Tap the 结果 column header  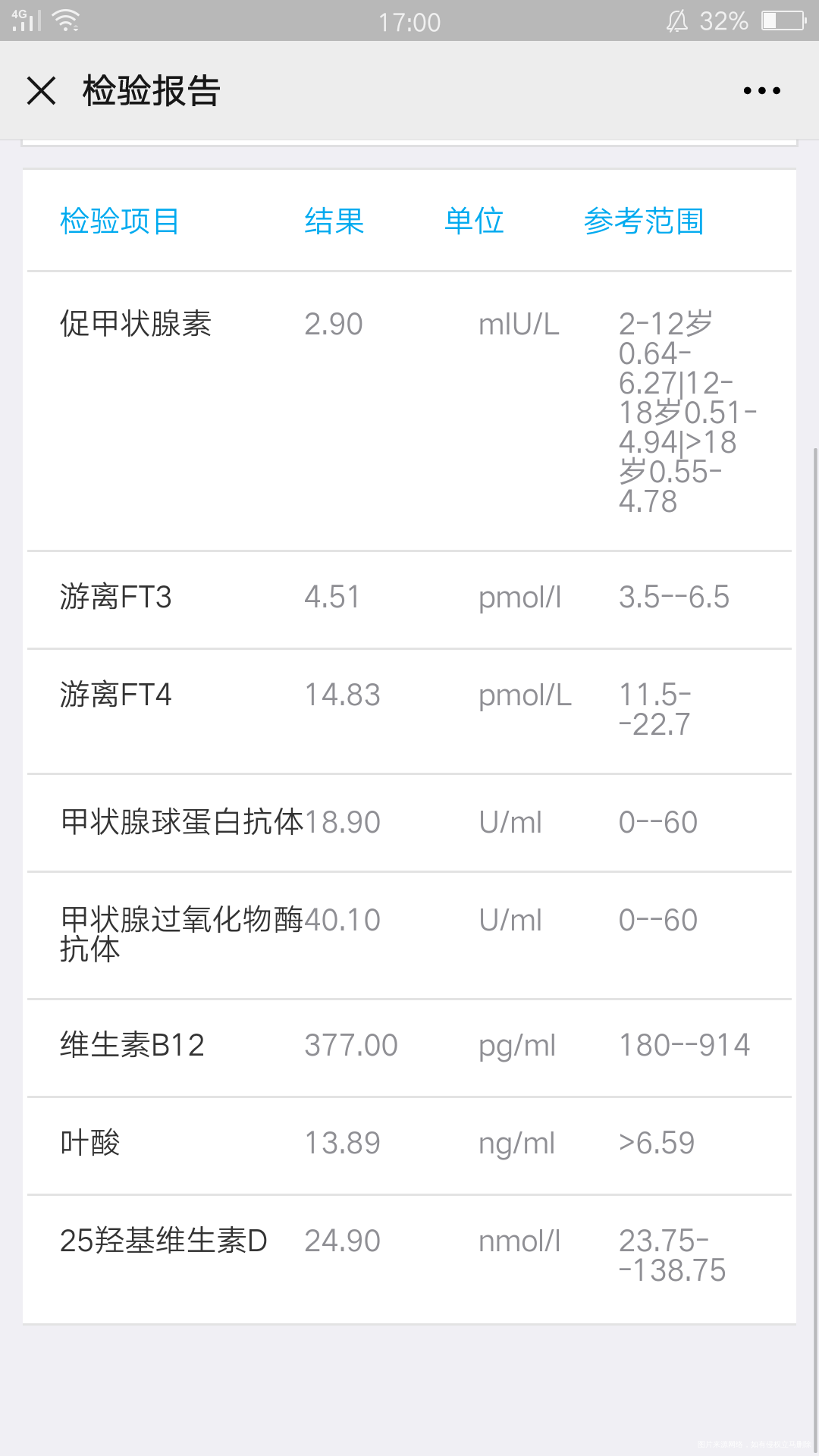click(x=334, y=221)
